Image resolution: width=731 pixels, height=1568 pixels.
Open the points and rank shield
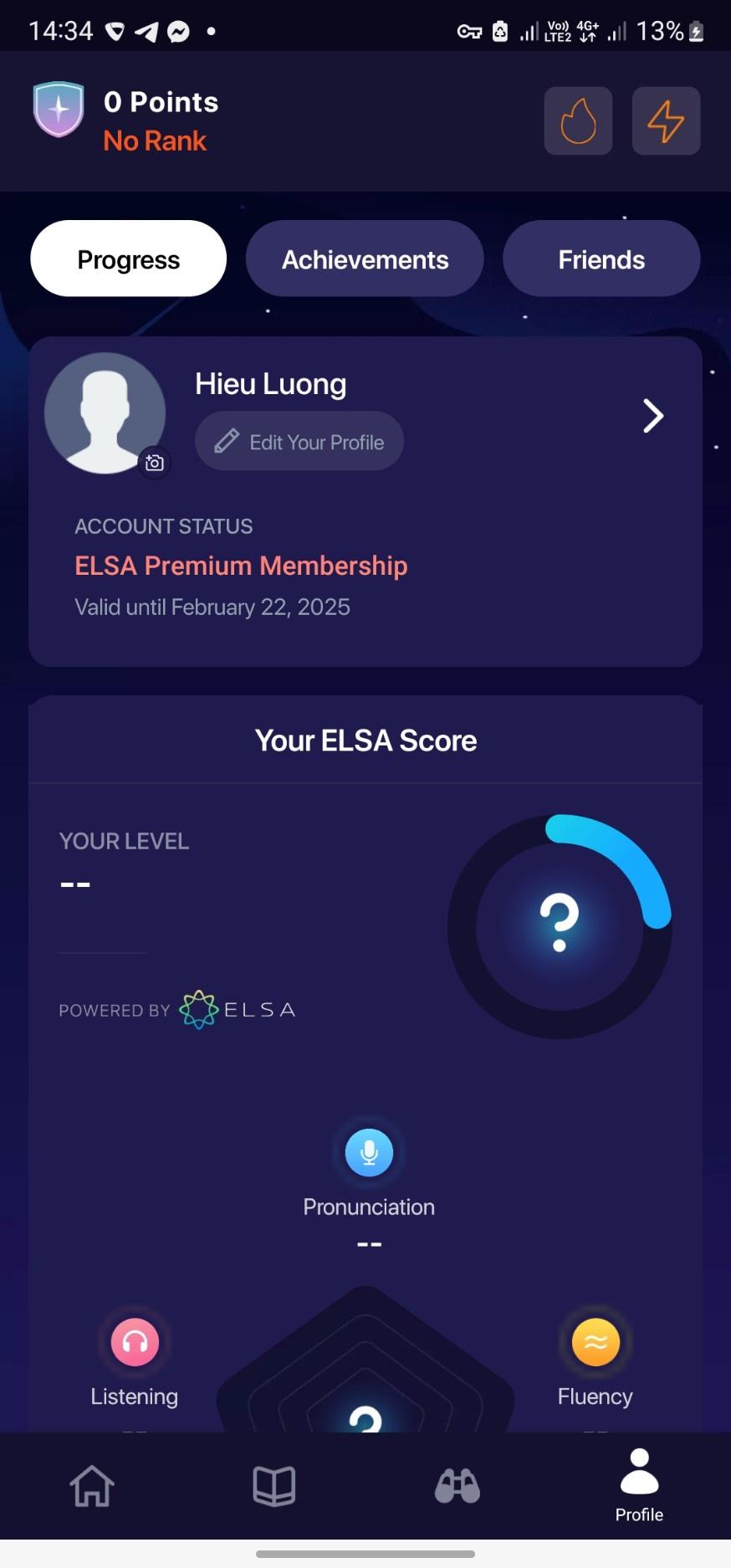(59, 110)
